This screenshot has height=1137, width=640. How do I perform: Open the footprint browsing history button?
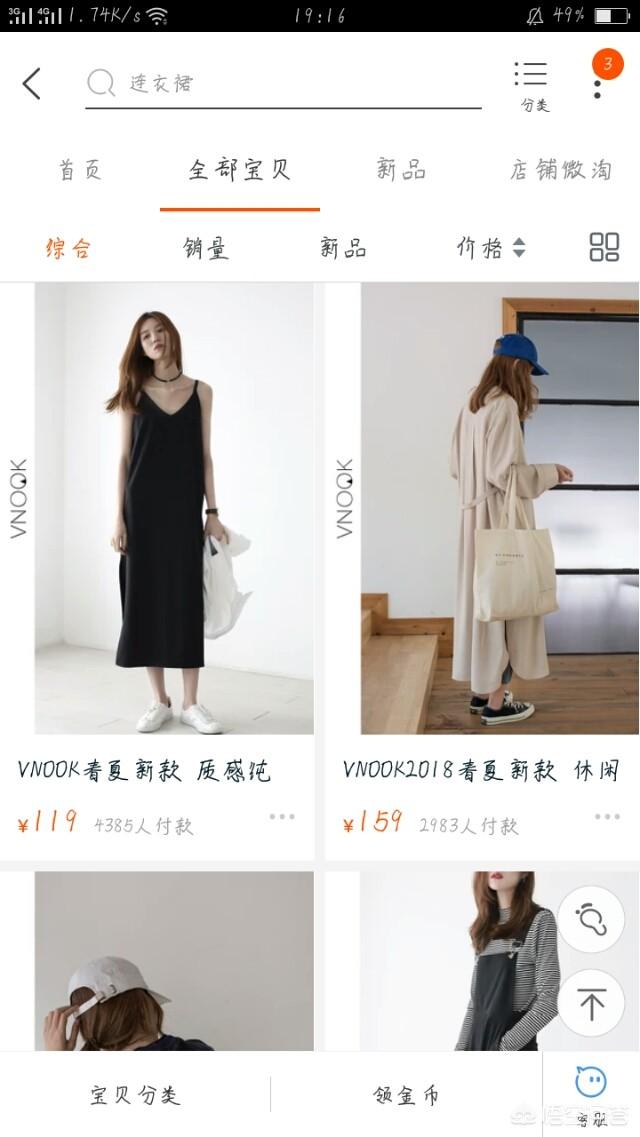click(591, 919)
